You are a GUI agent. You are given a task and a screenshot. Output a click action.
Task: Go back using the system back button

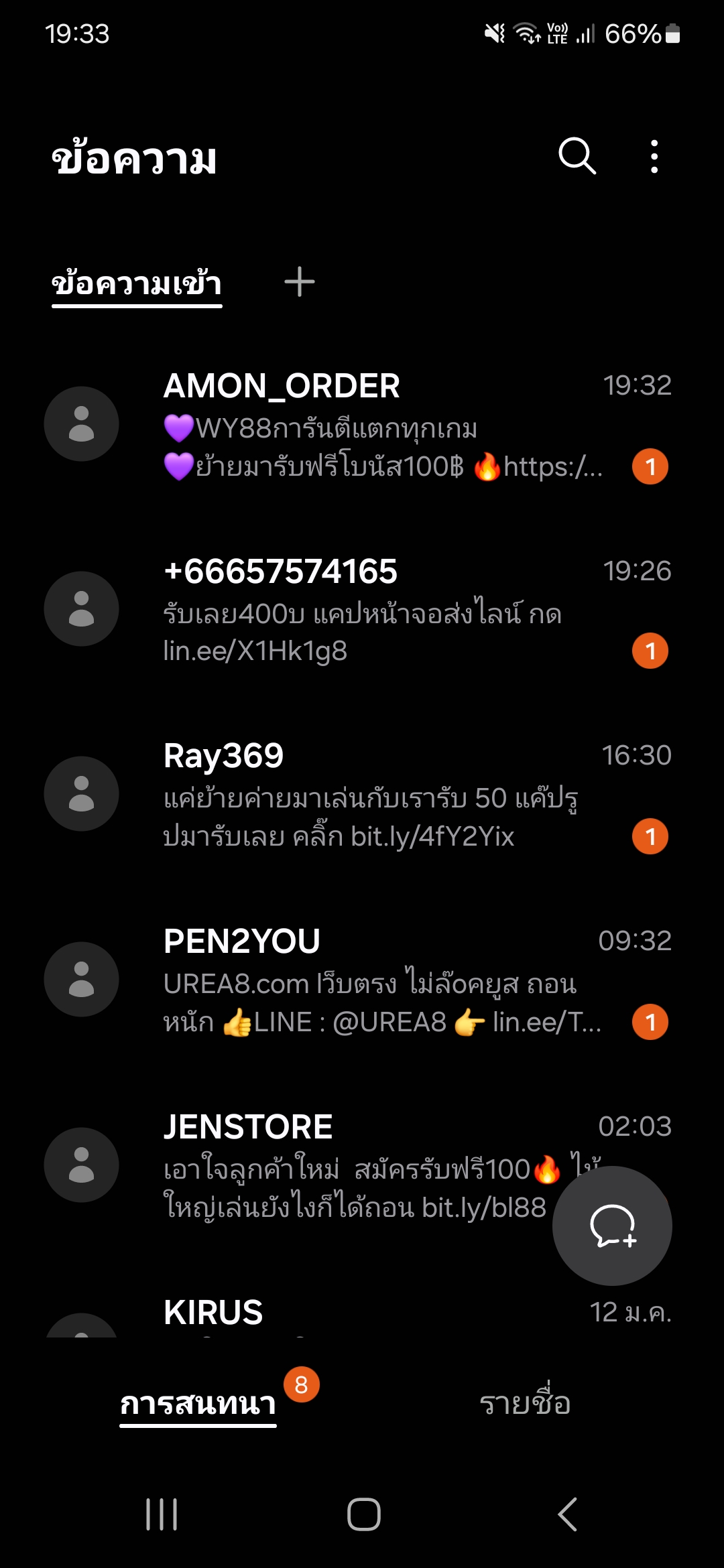tap(567, 1514)
